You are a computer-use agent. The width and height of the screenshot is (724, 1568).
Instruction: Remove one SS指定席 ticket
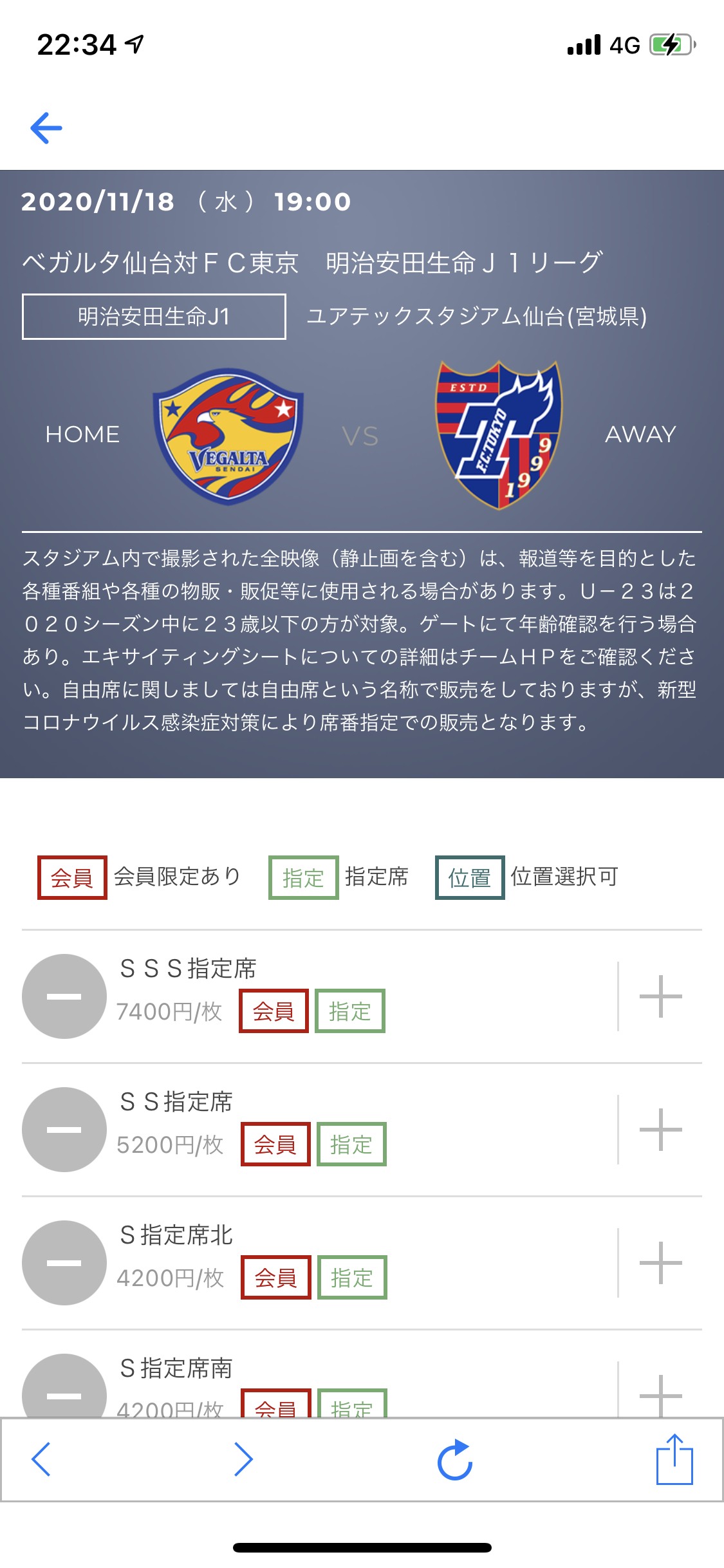[64, 1130]
